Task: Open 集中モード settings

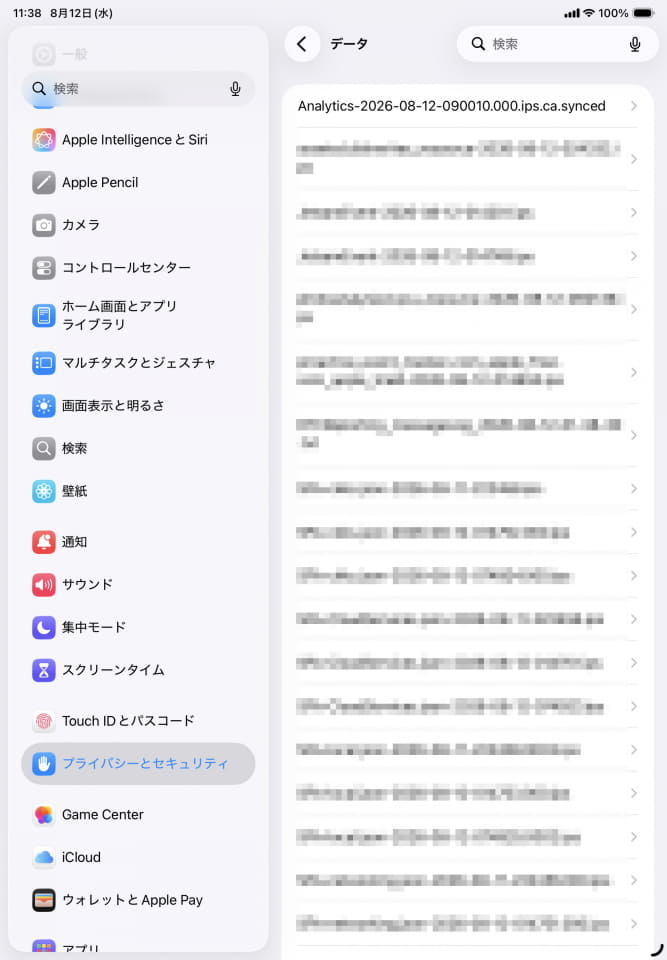Action: 138,627
